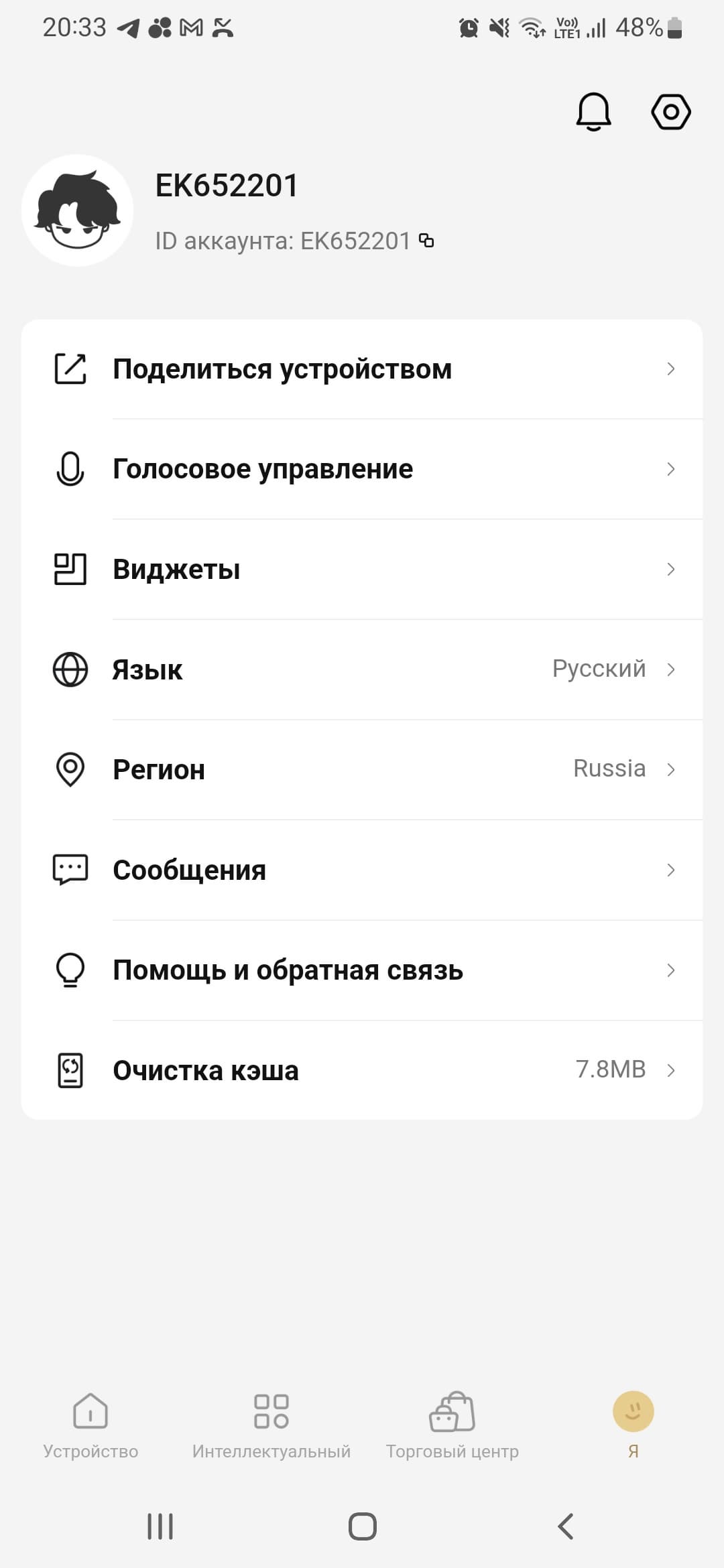This screenshot has height=1568, width=724.
Task: Switch to the Интеллектуальный tab
Action: click(x=271, y=1425)
